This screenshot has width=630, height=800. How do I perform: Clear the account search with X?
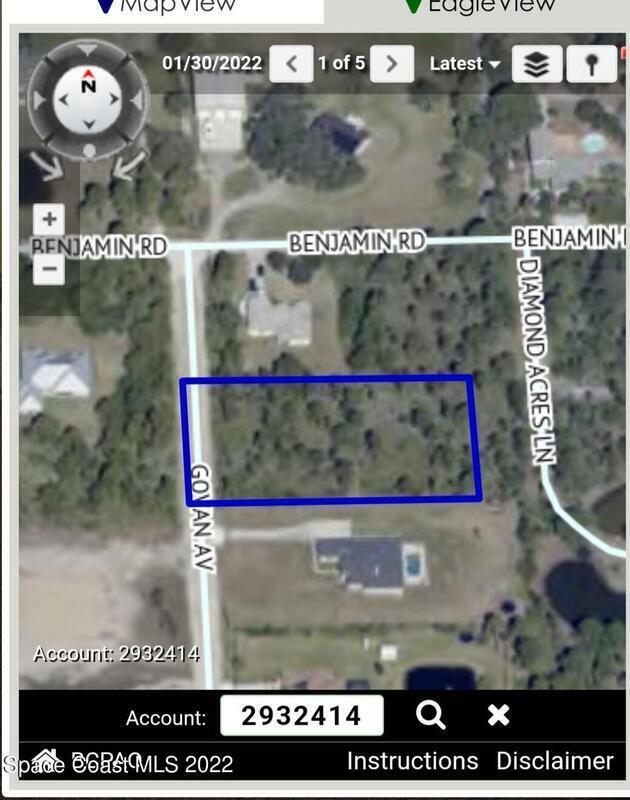498,715
